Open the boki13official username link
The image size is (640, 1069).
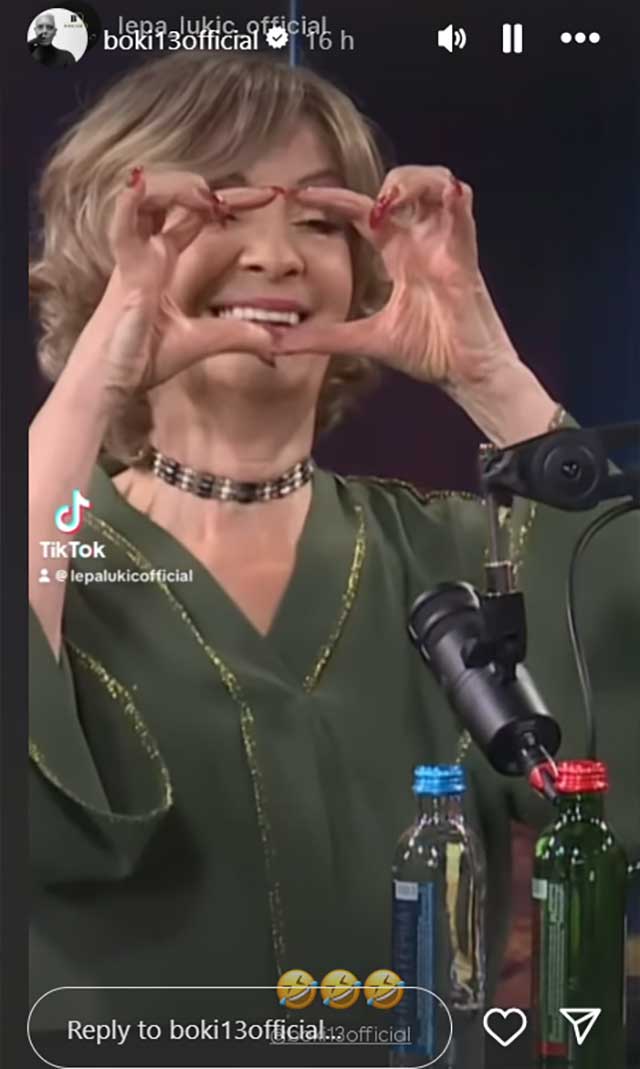181,41
